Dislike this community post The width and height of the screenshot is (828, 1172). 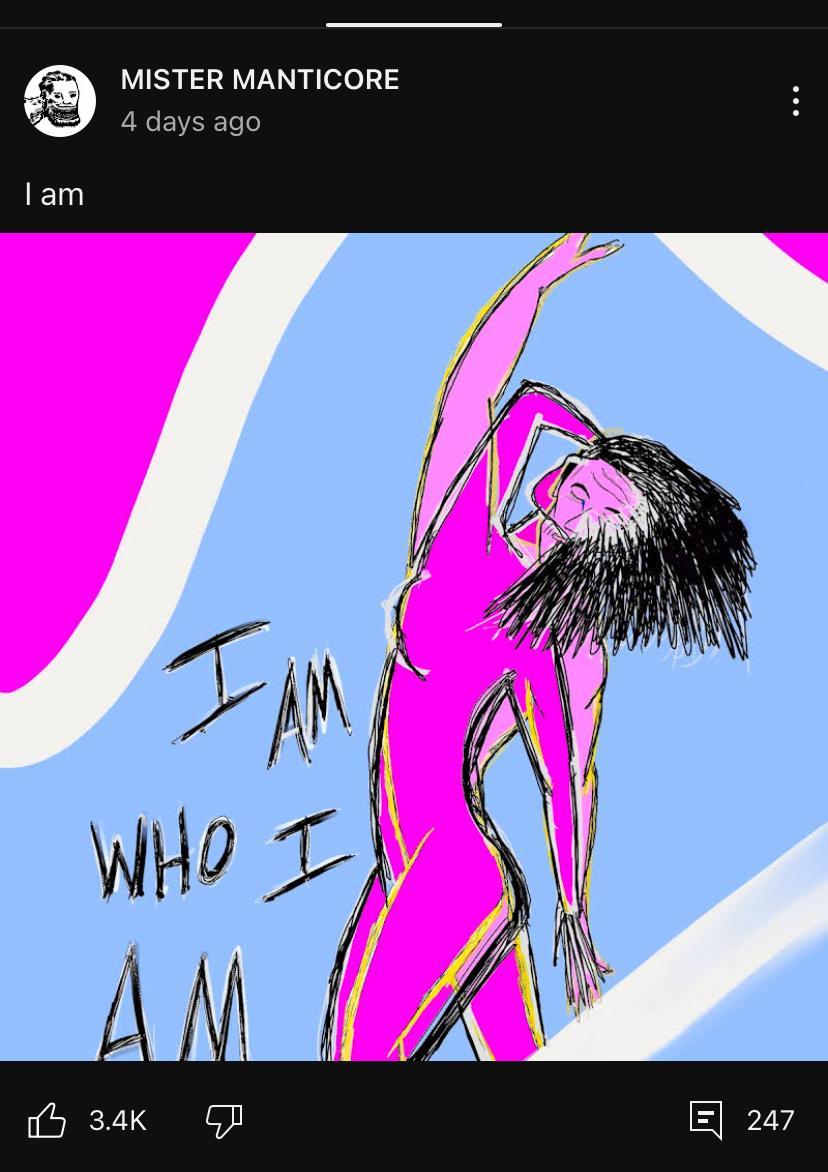(223, 1120)
